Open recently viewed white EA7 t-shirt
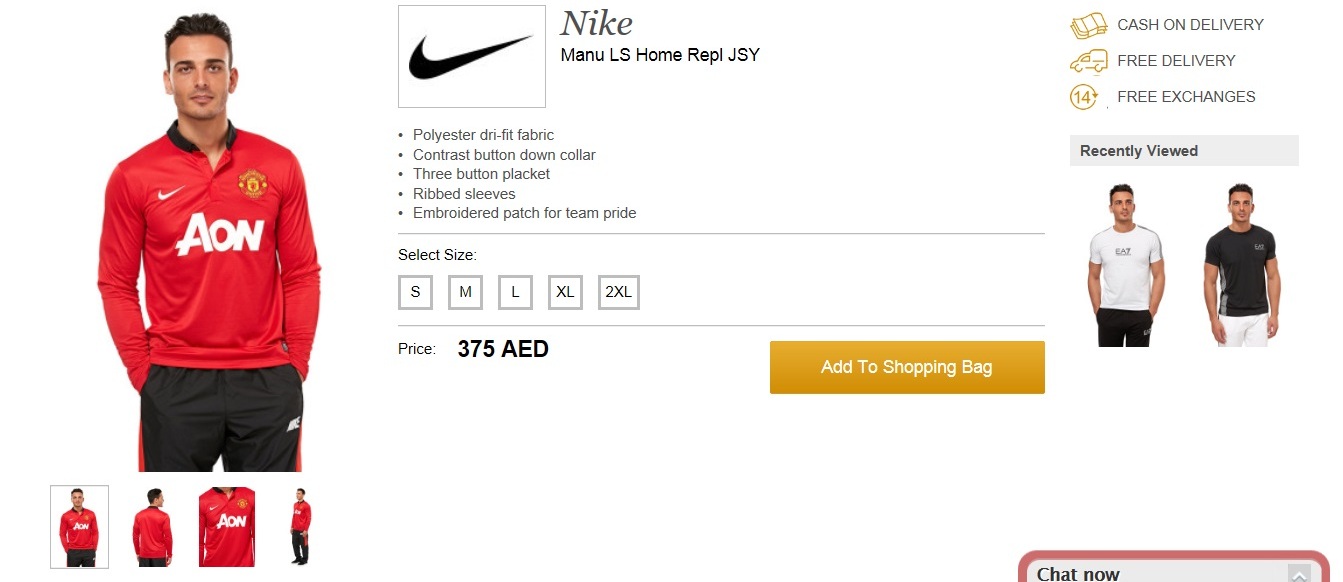 (1124, 265)
